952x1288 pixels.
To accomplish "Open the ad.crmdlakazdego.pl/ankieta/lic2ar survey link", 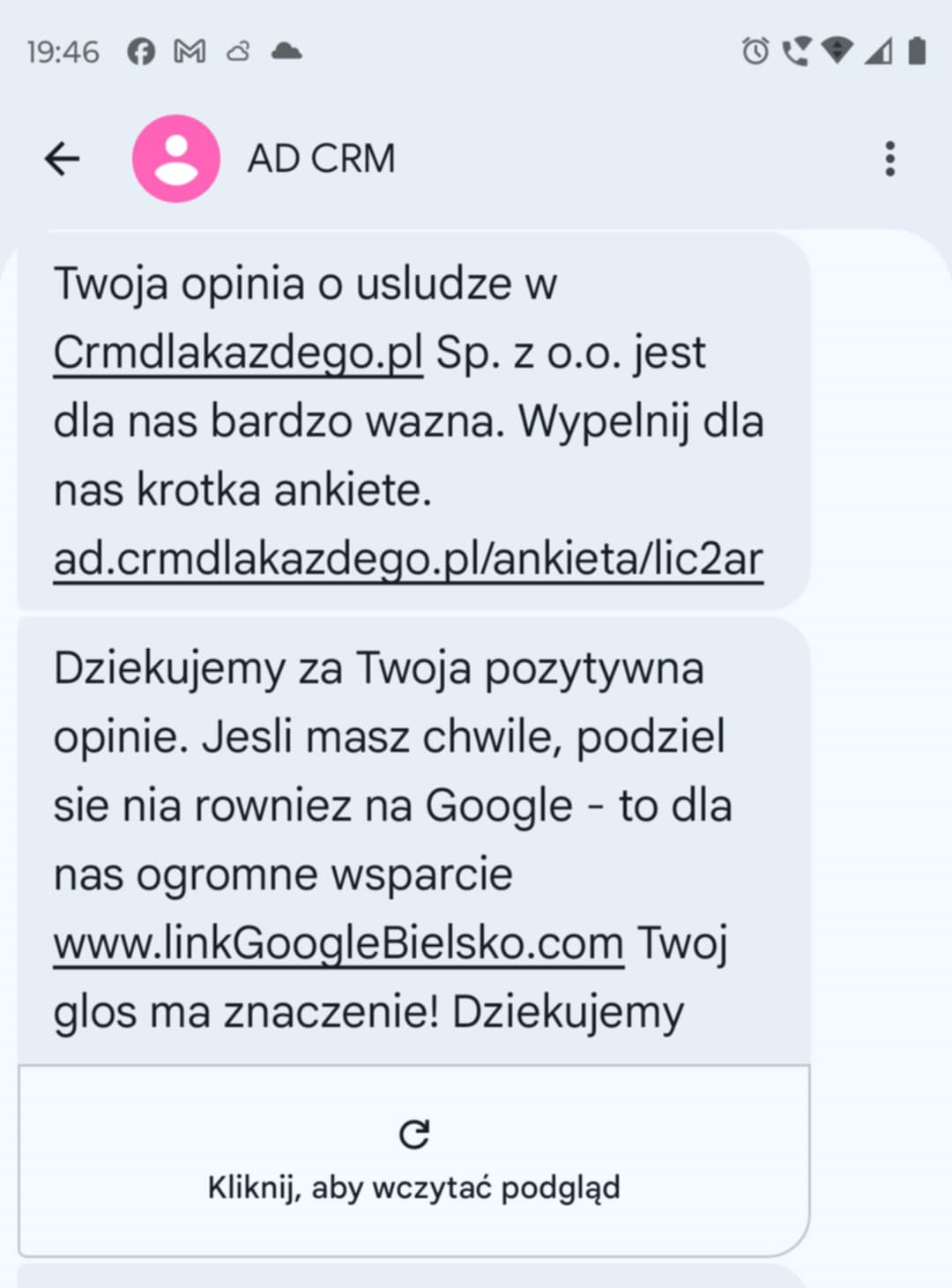I will click(408, 559).
